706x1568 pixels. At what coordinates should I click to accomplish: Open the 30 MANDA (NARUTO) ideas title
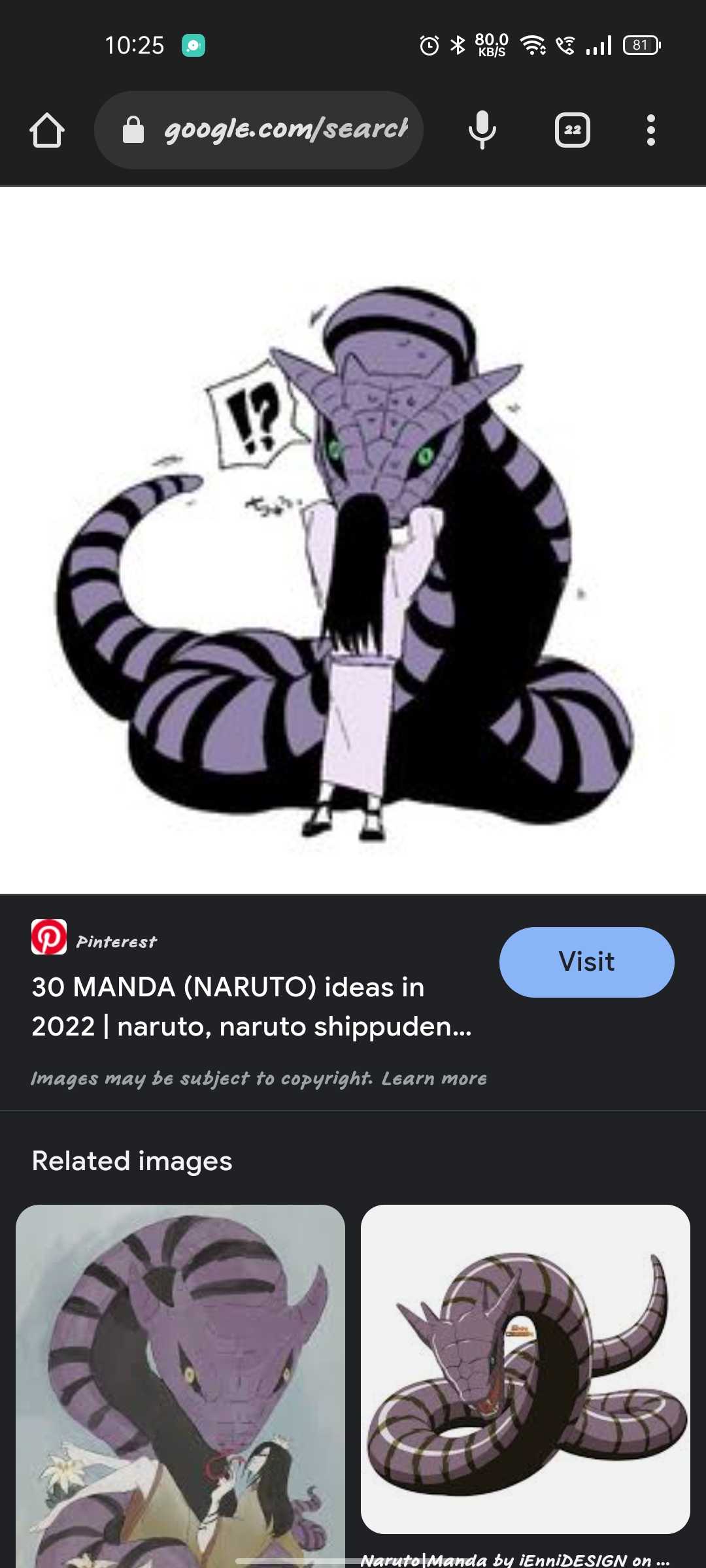coord(251,1006)
